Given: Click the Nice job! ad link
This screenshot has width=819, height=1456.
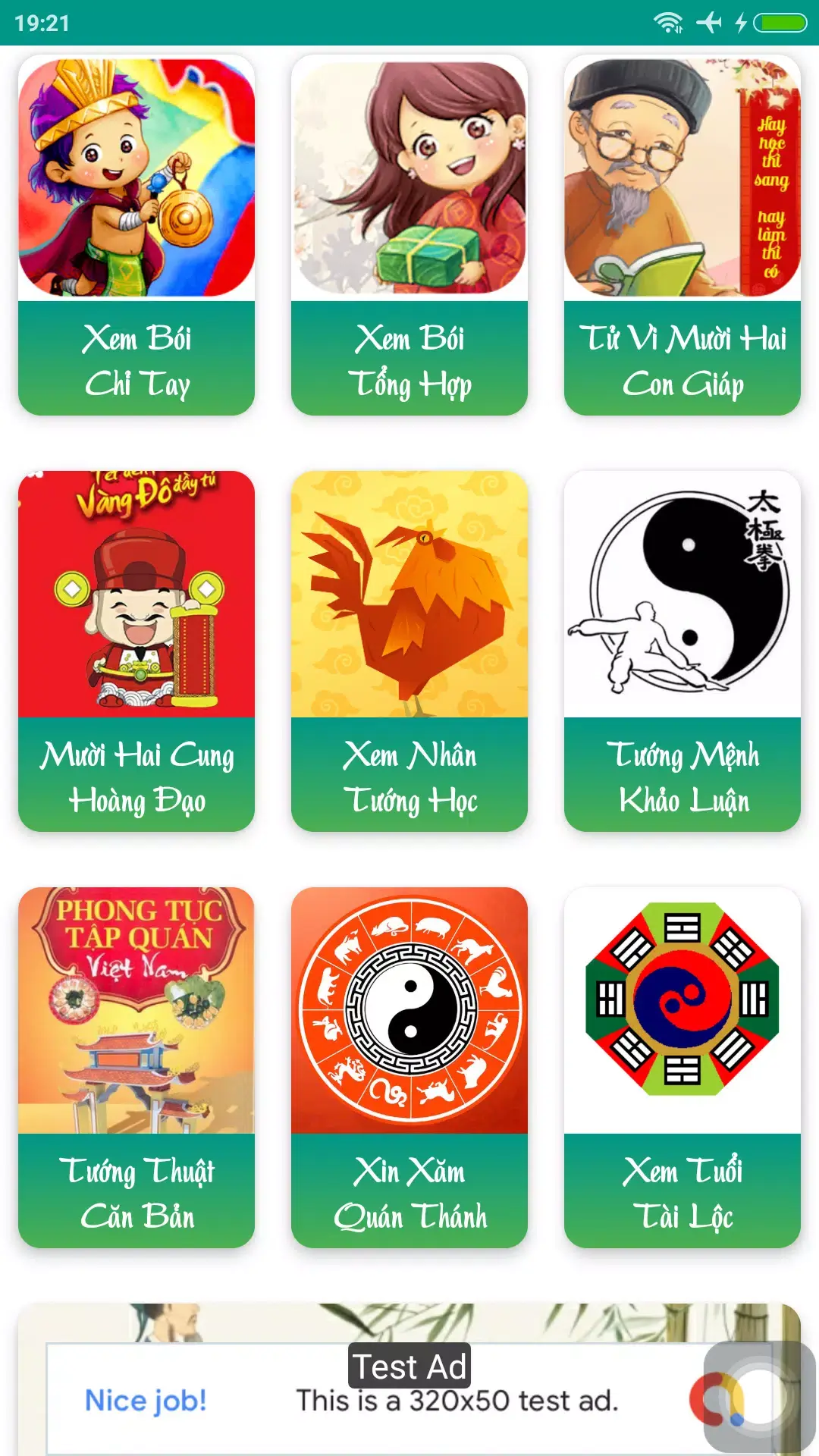Looking at the screenshot, I should tap(146, 1401).
